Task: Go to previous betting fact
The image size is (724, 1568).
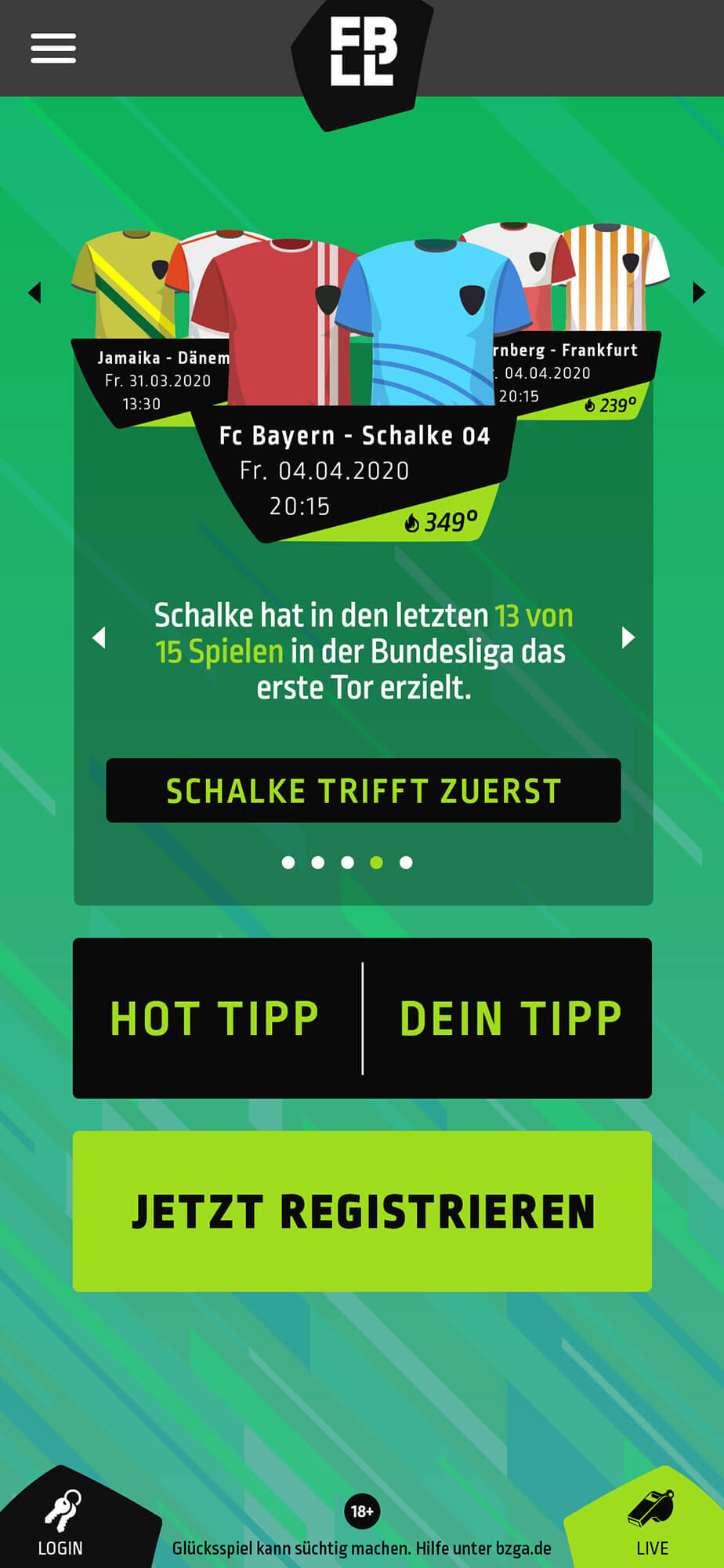Action: 100,637
